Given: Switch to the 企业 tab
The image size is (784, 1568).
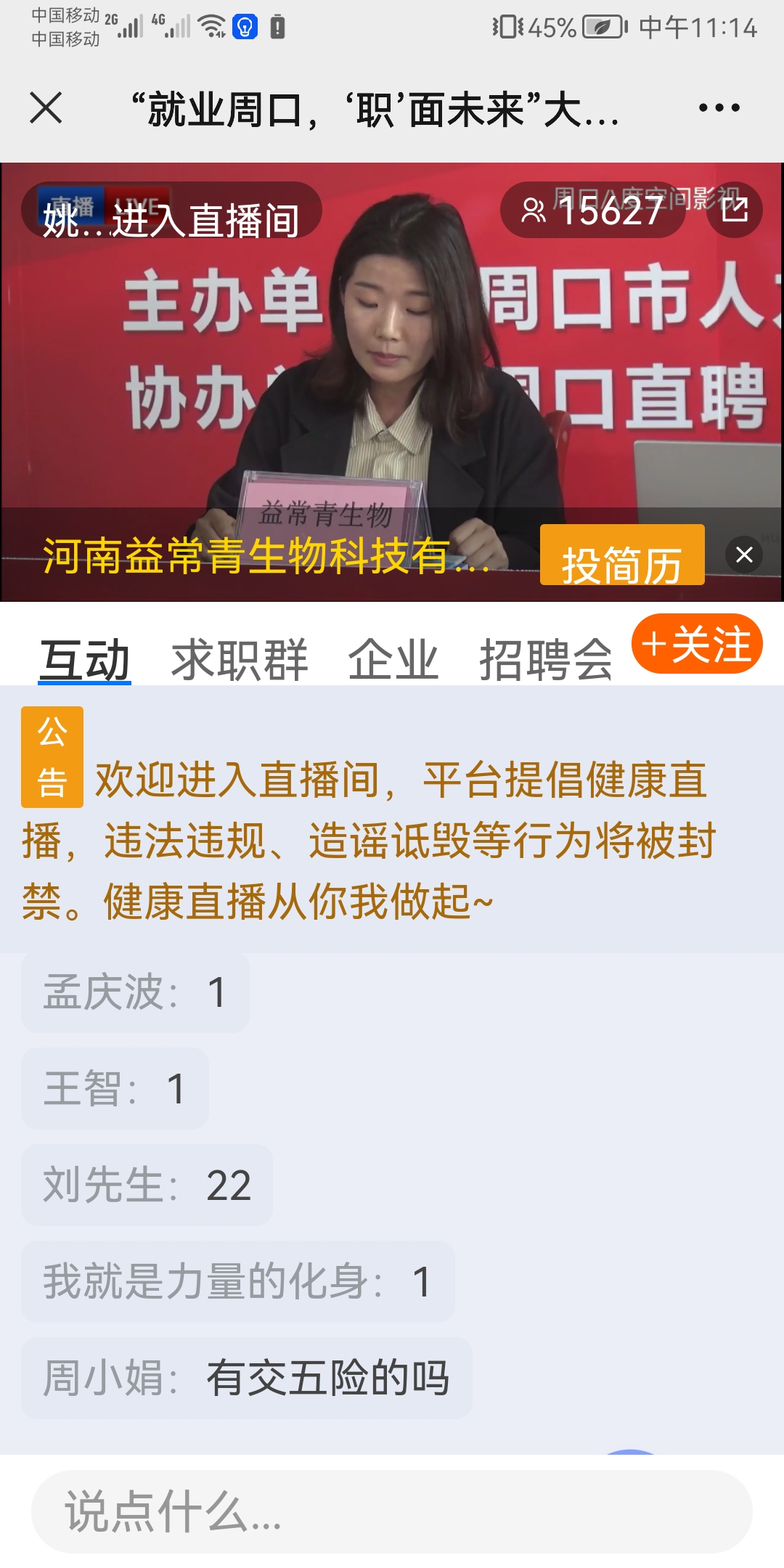Looking at the screenshot, I should [393, 660].
